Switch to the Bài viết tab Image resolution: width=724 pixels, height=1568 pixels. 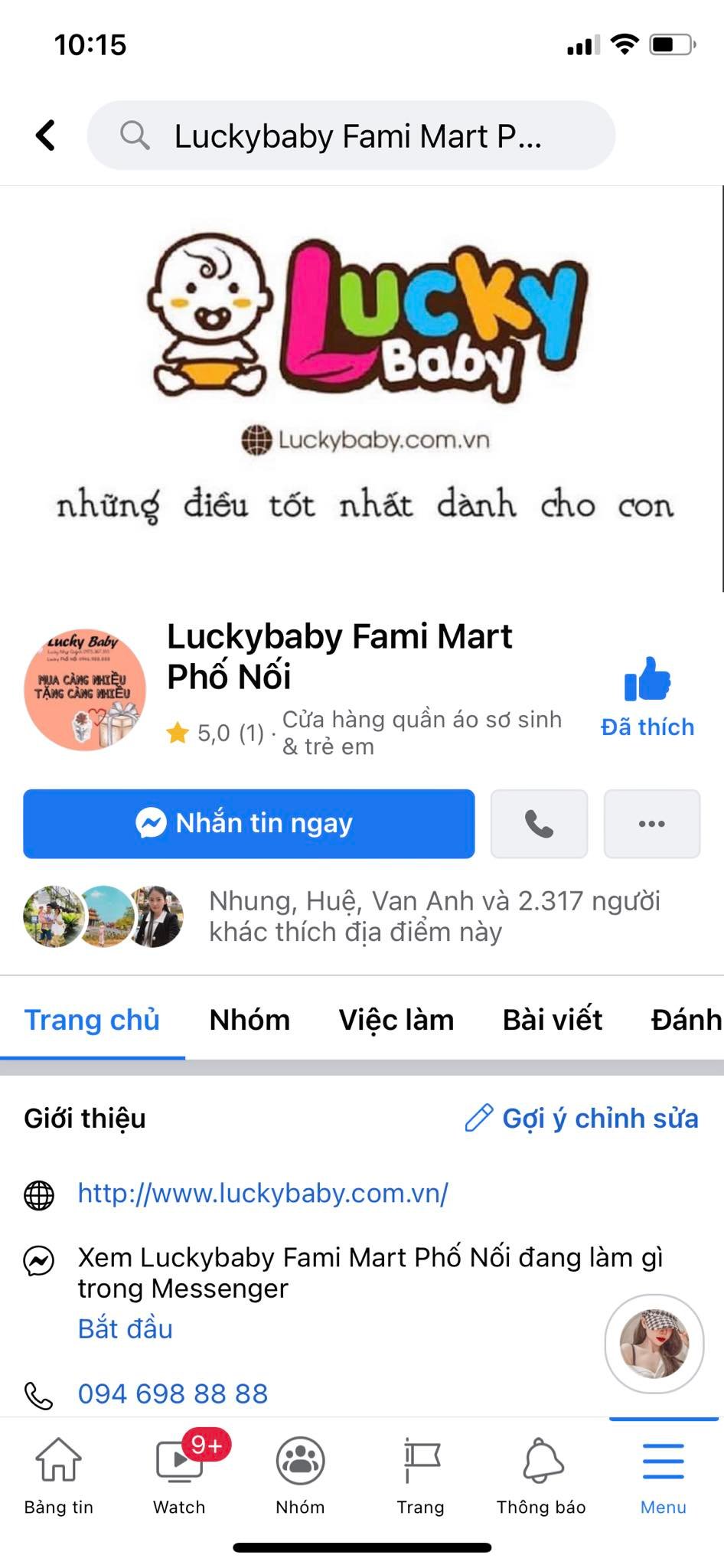tap(552, 1020)
